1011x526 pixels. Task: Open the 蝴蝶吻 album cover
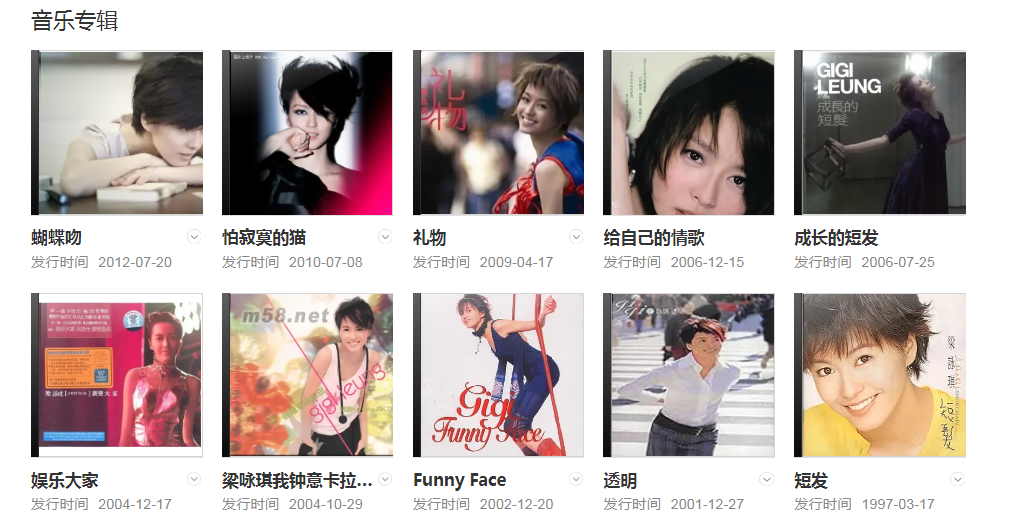point(117,133)
